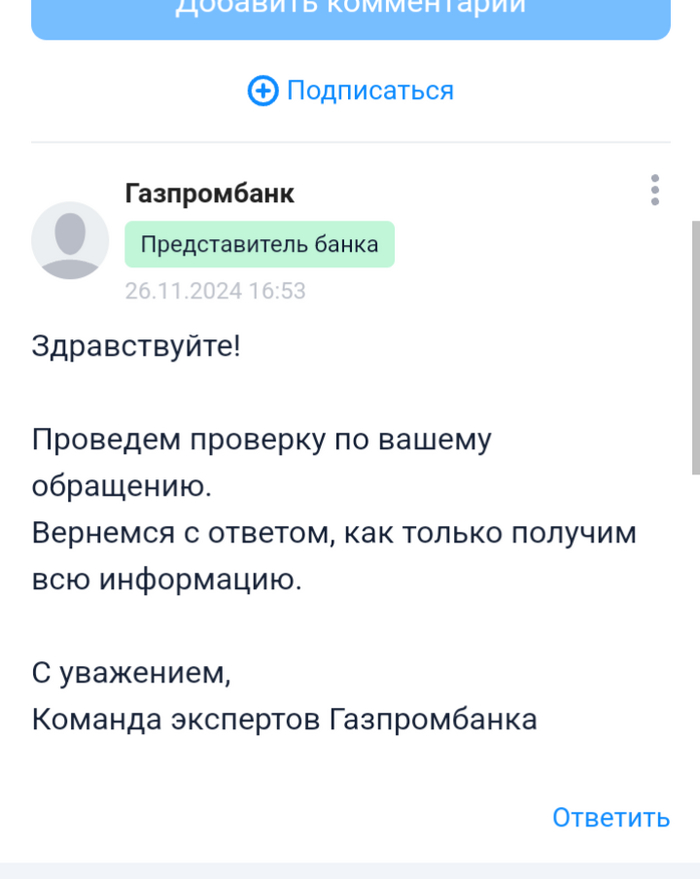Open the overflow menu on Газпромбанк's comment
The height and width of the screenshot is (879, 700).
tap(654, 190)
